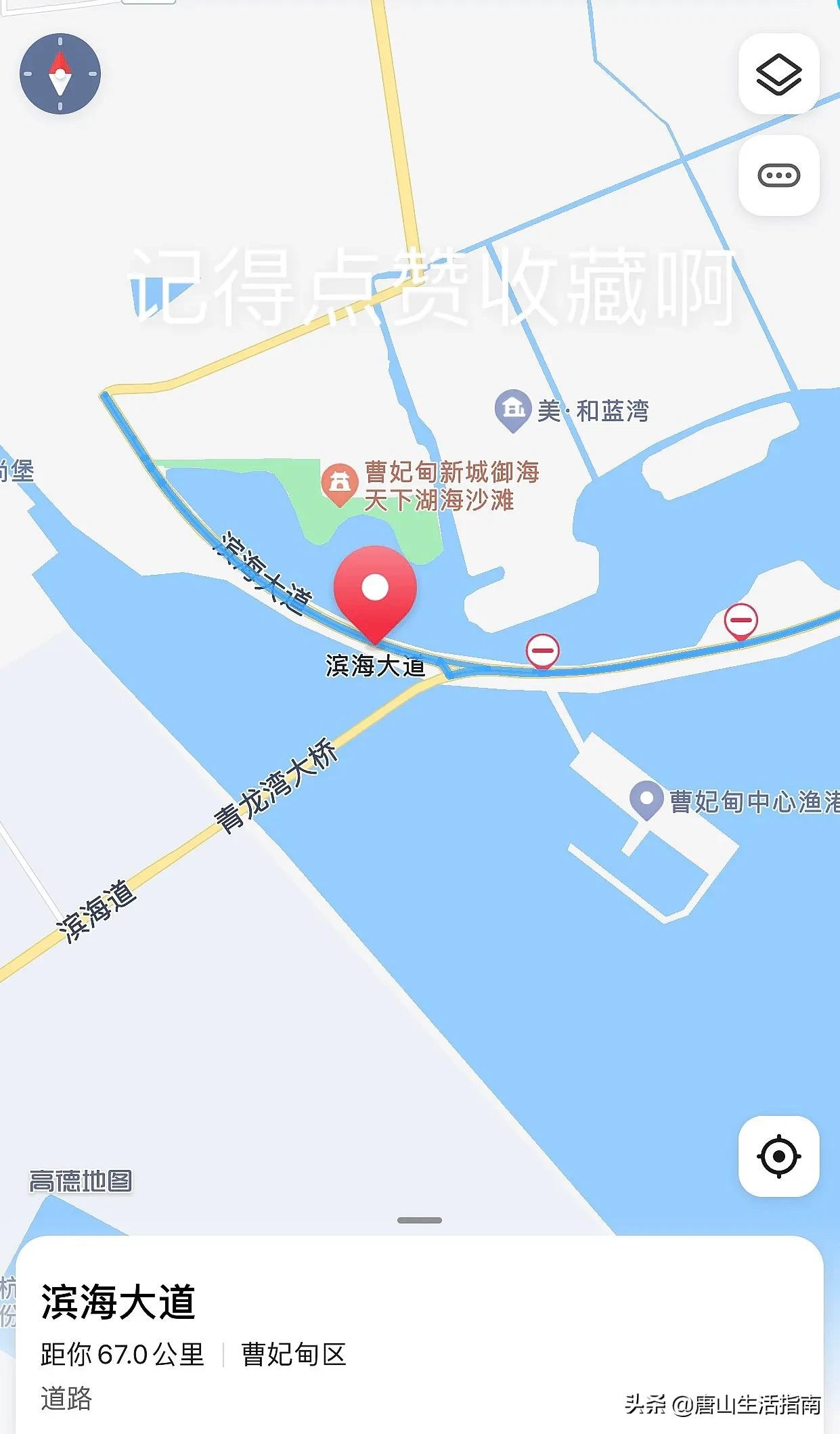Tap the compass to reset map orientation
This screenshot has width=840, height=1434.
tap(60, 74)
